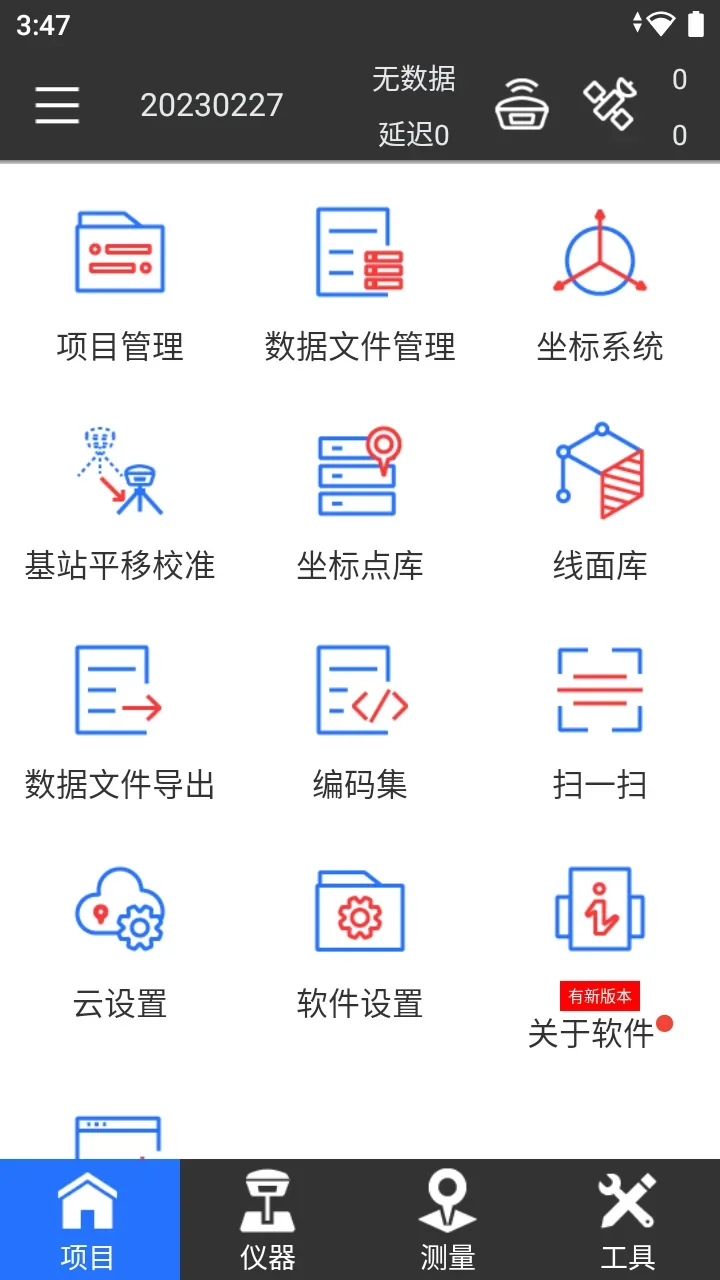The image size is (720, 1280).
Task: Open 坐标系统 coordinate system
Action: [600, 285]
